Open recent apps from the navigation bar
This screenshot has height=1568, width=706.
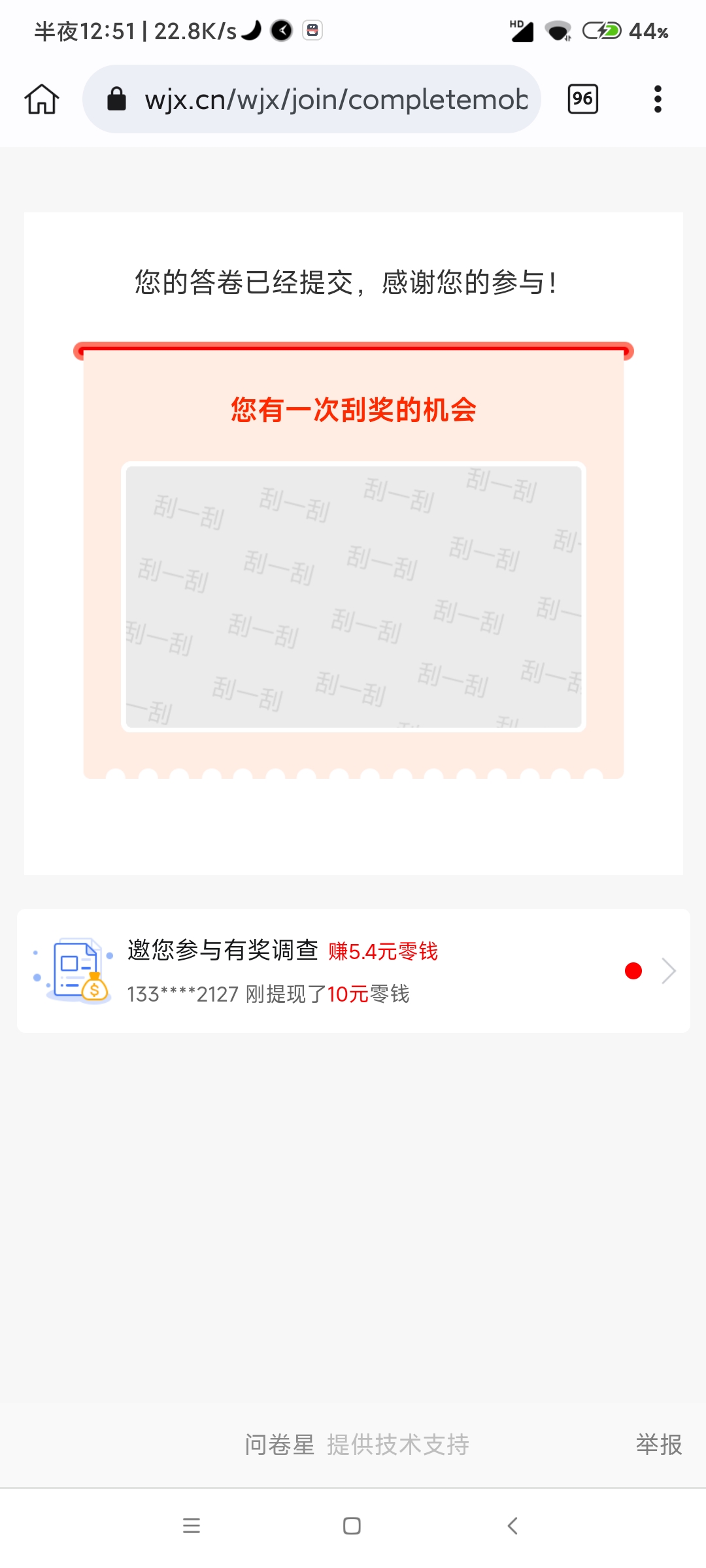pos(192,1526)
